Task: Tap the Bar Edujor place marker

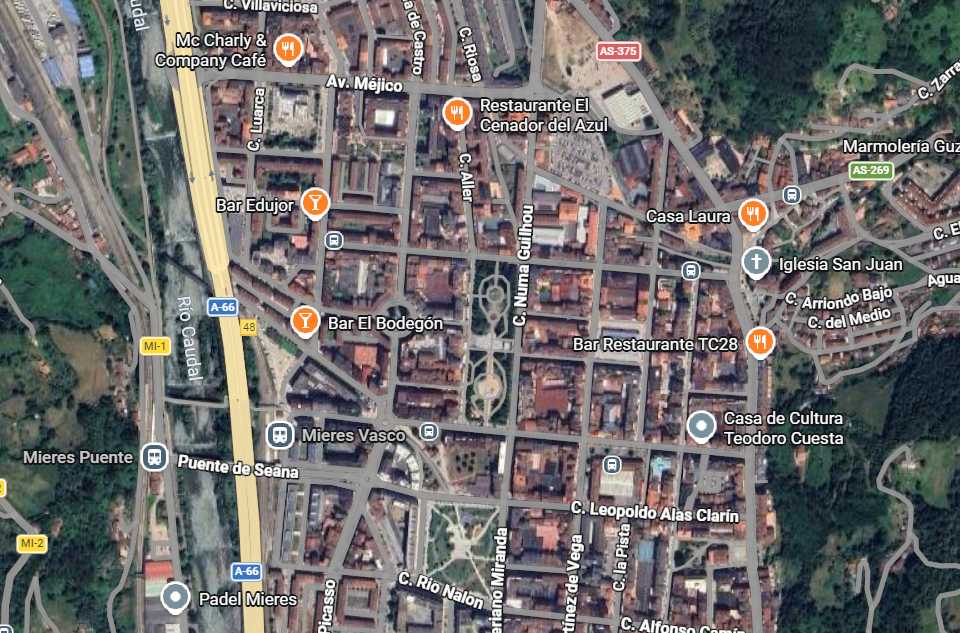Action: click(x=315, y=203)
